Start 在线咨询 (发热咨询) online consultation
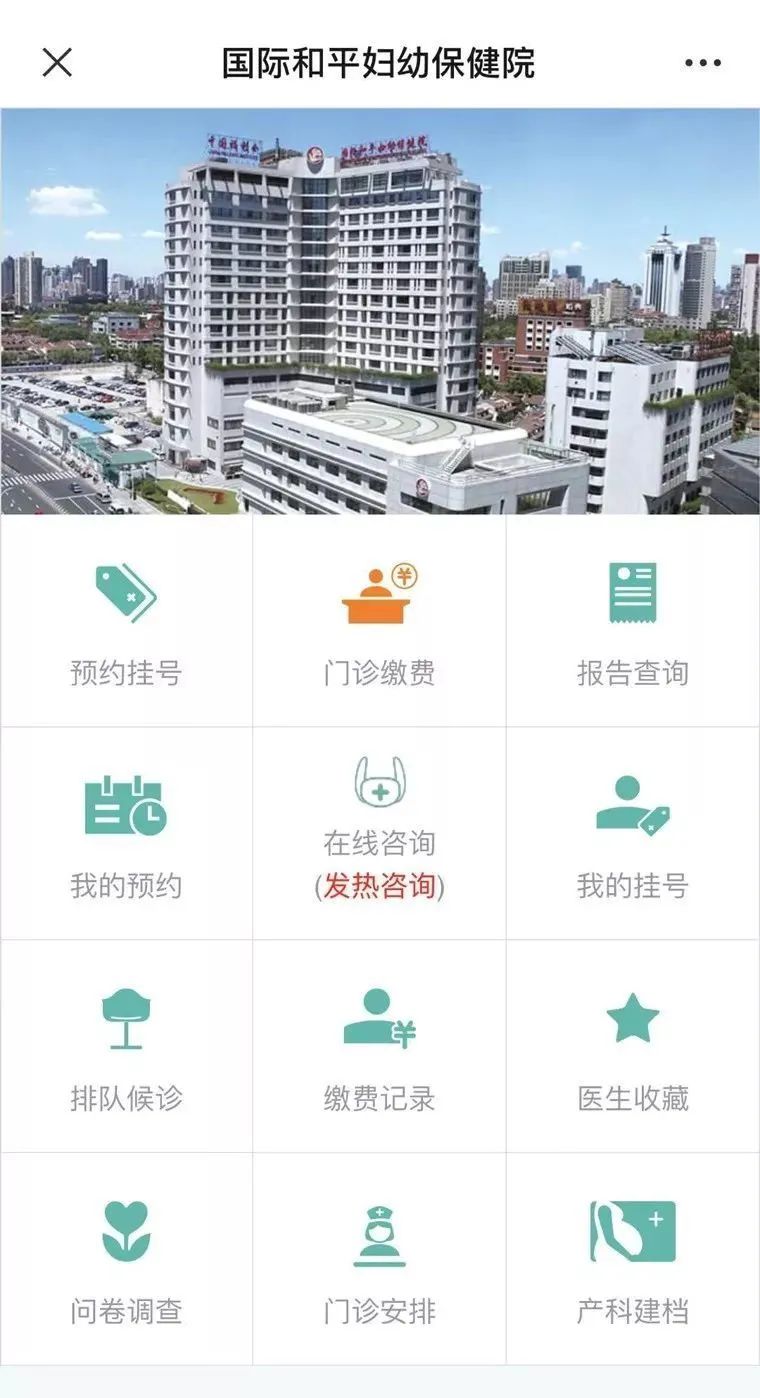Image resolution: width=760 pixels, height=1398 pixels. (x=379, y=835)
